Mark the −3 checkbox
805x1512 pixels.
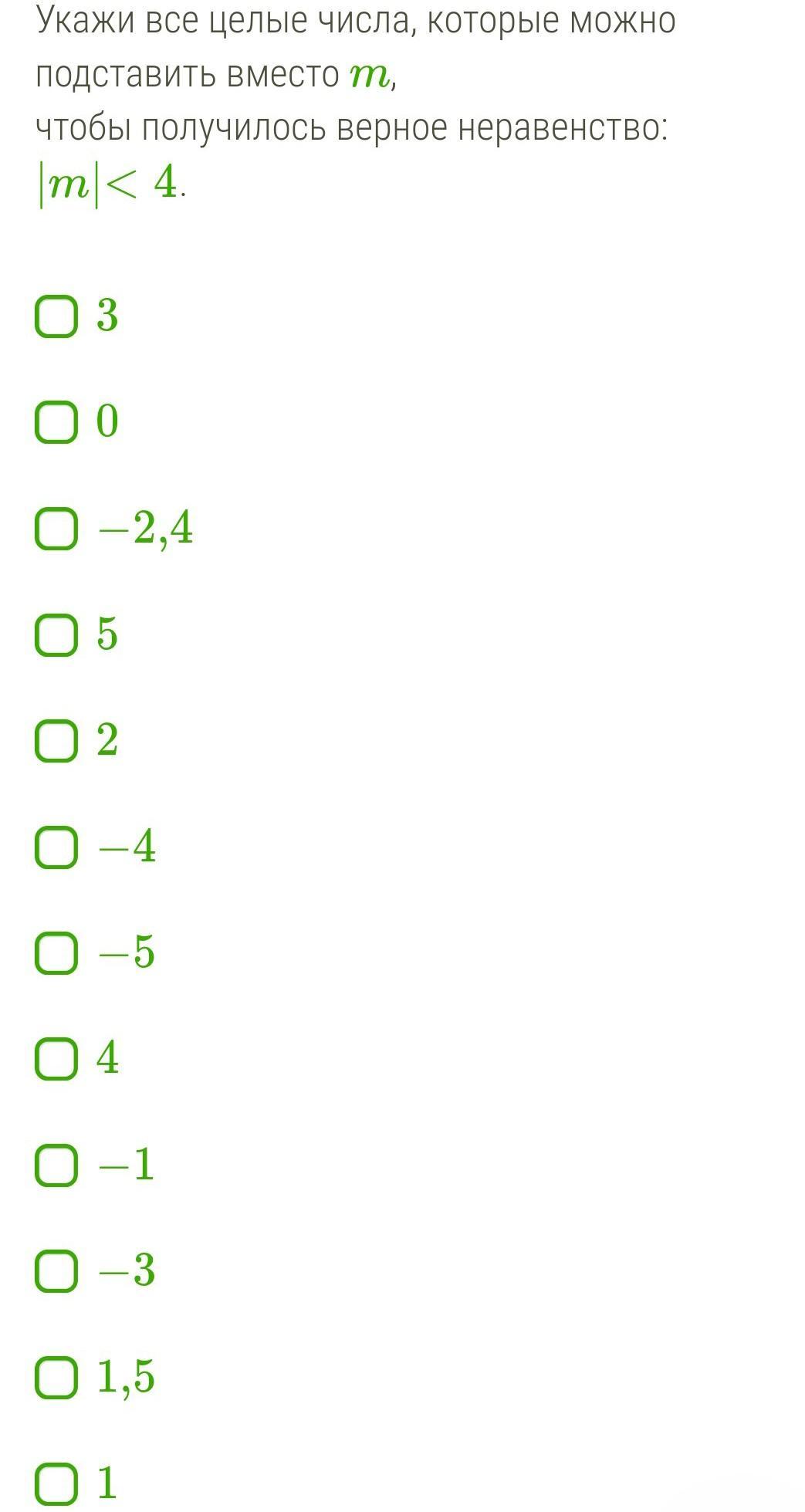pos(56,1271)
